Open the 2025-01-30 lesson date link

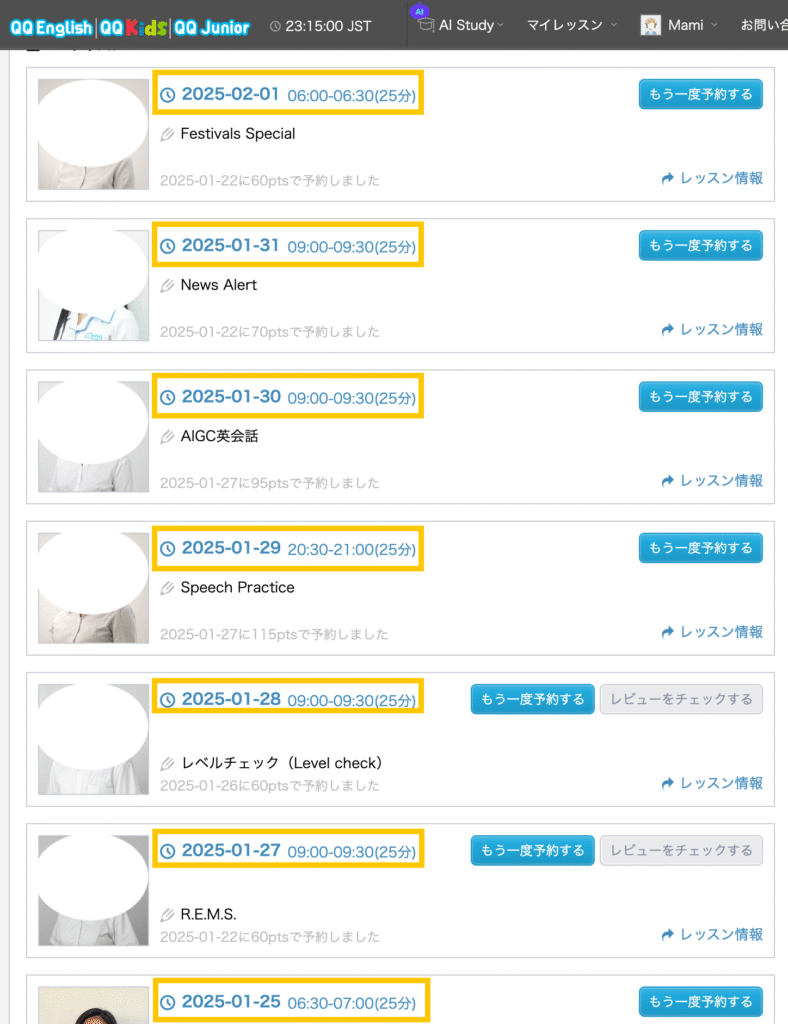pyautogui.click(x=231, y=396)
